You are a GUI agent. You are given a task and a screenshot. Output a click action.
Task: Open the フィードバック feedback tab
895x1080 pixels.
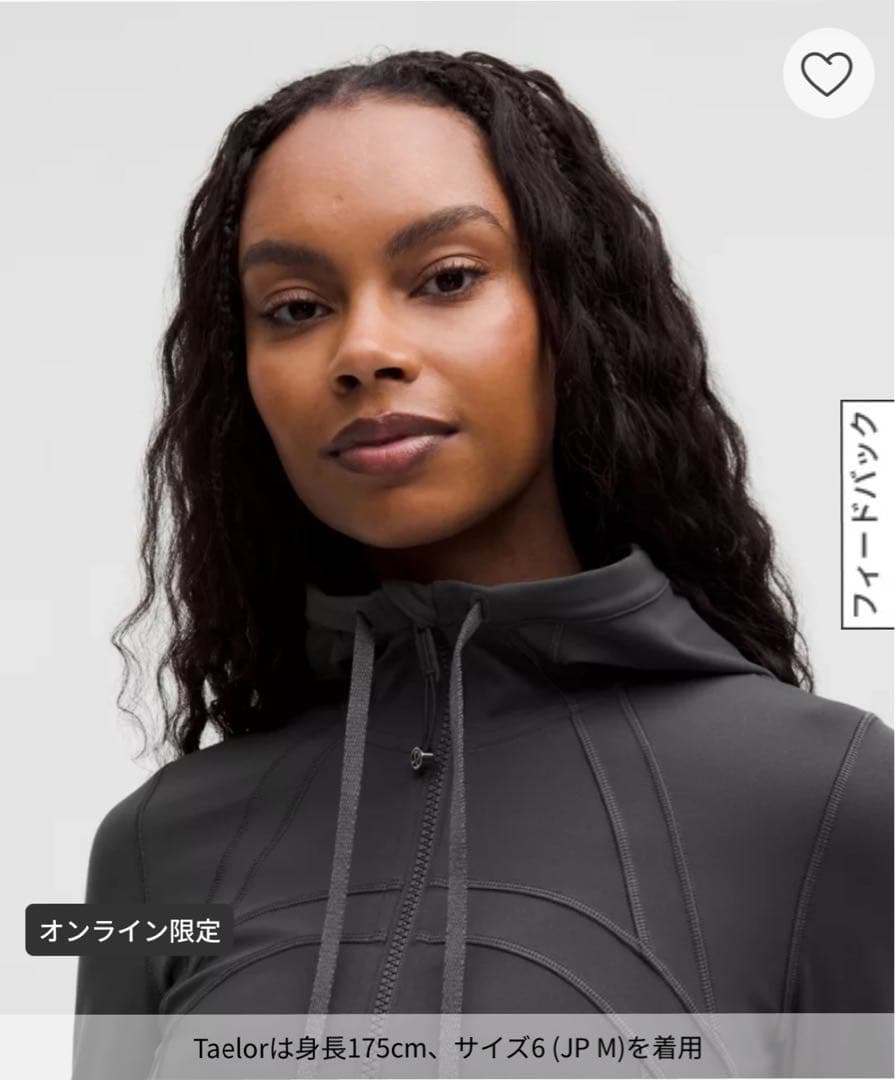pyautogui.click(x=866, y=514)
